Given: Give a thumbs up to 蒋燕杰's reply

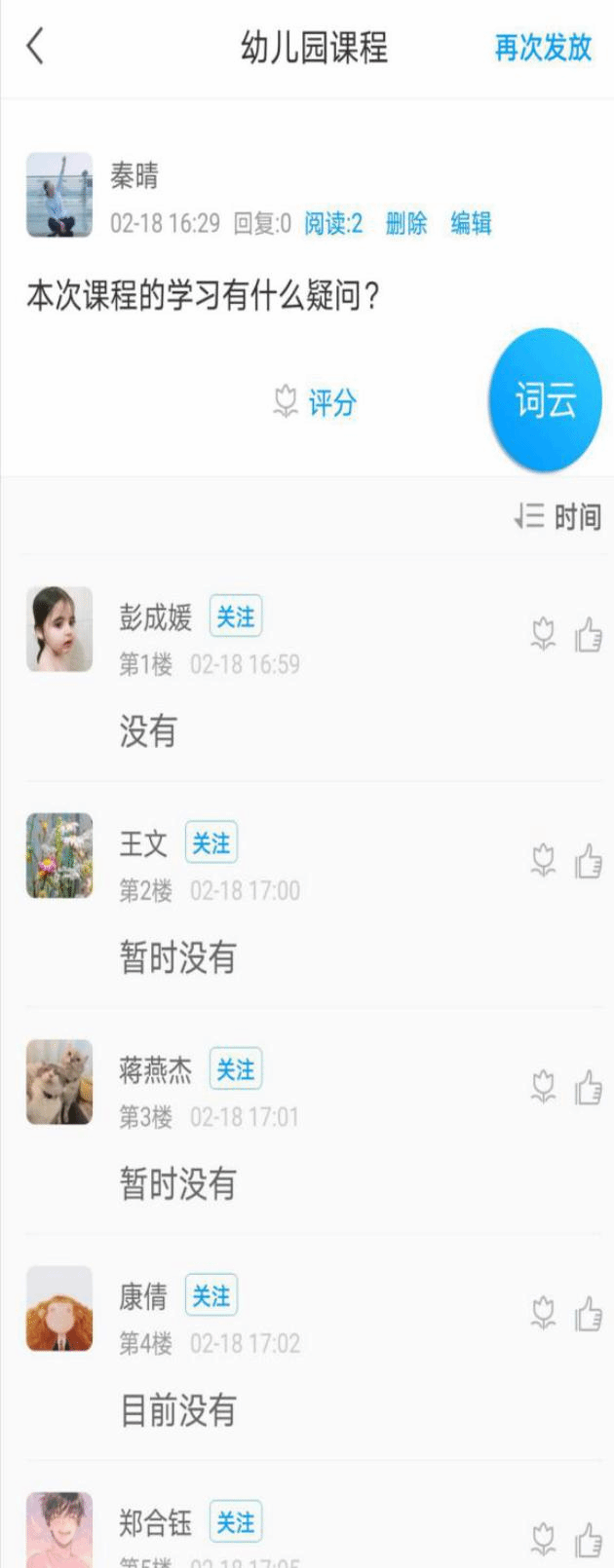Looking at the screenshot, I should click(589, 1088).
